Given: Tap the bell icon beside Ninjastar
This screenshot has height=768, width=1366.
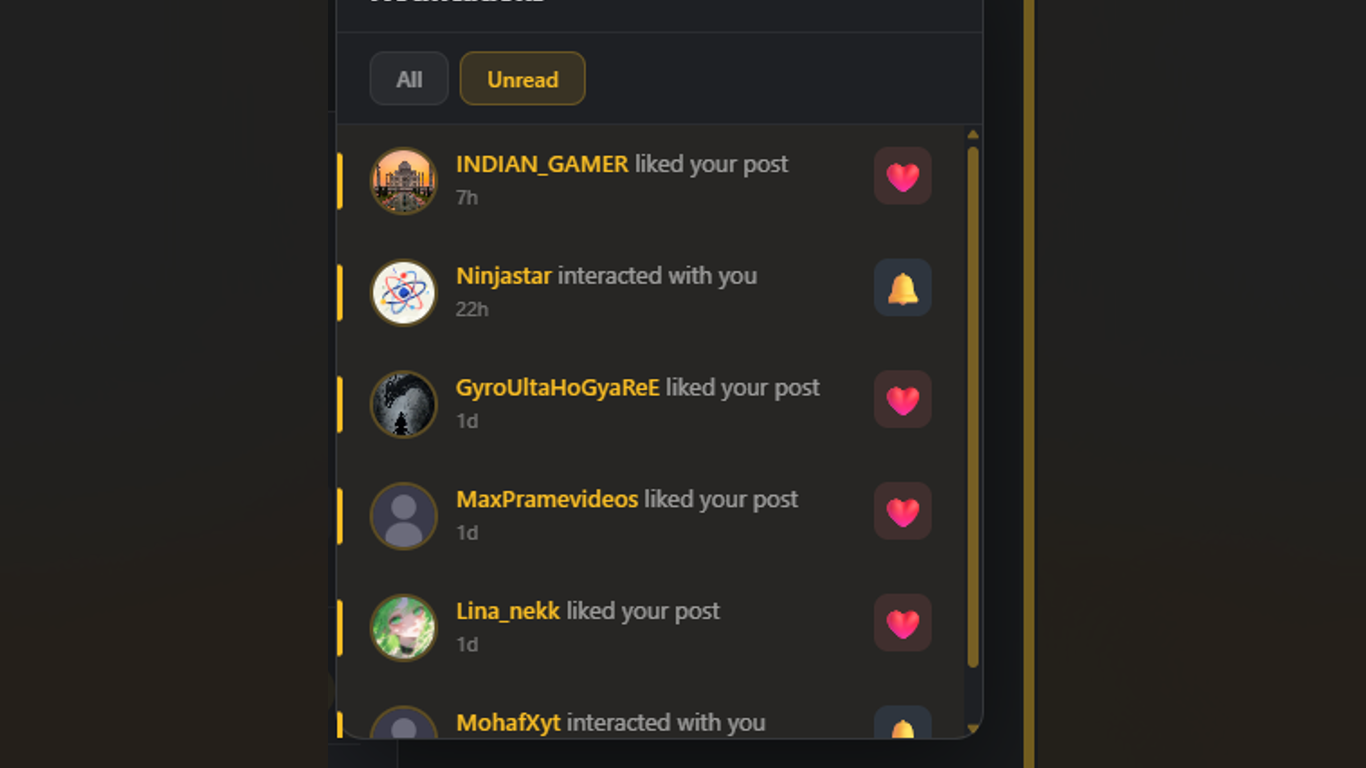Looking at the screenshot, I should tap(902, 289).
